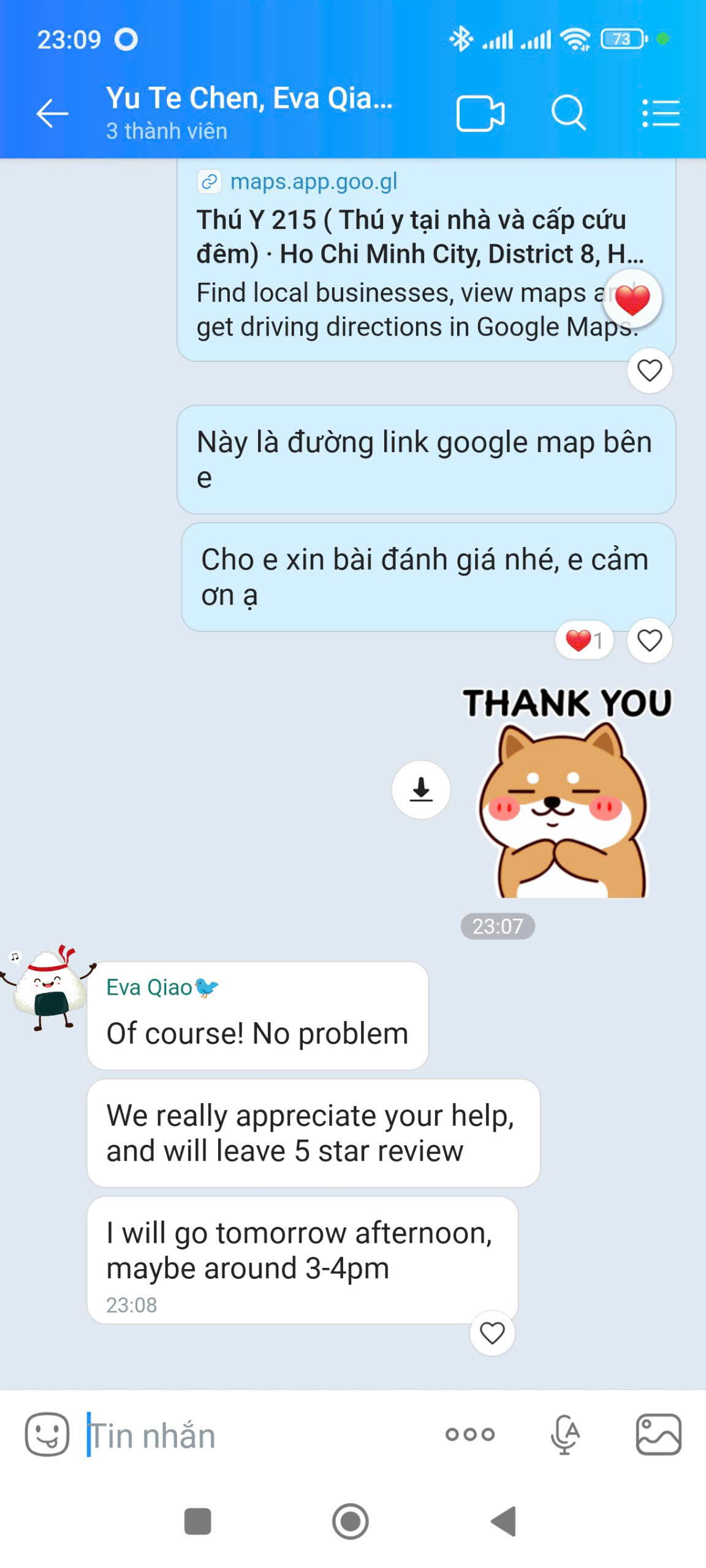Like the "tomorrow afternoon" message
706x1568 pixels.
(x=492, y=1333)
